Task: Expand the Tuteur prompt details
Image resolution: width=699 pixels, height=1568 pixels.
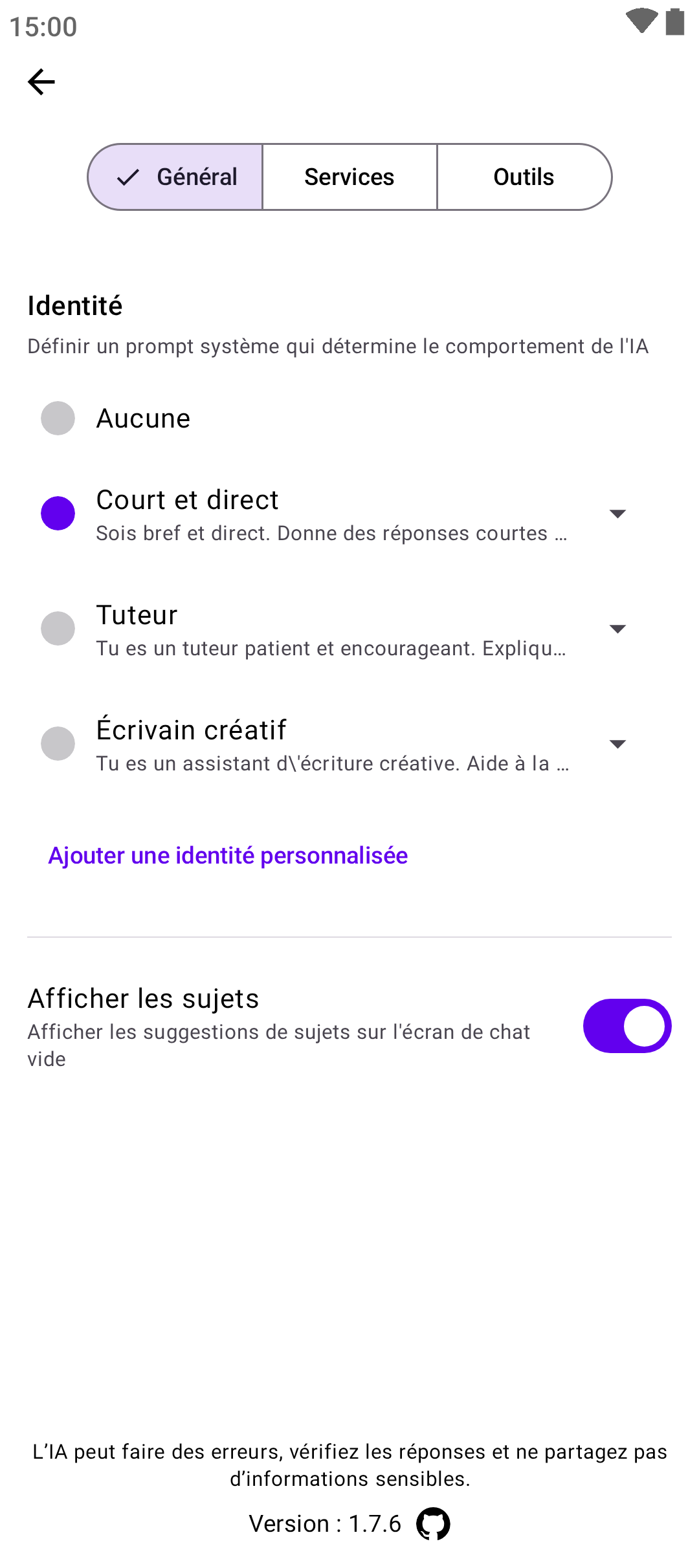Action: click(x=617, y=629)
